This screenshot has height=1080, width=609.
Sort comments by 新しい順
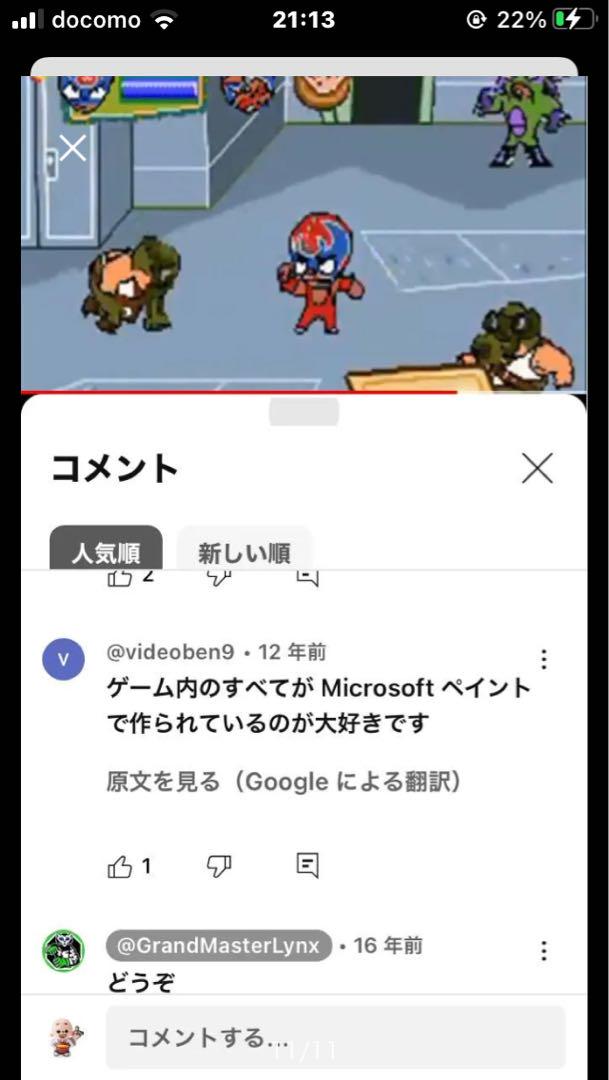click(x=244, y=551)
